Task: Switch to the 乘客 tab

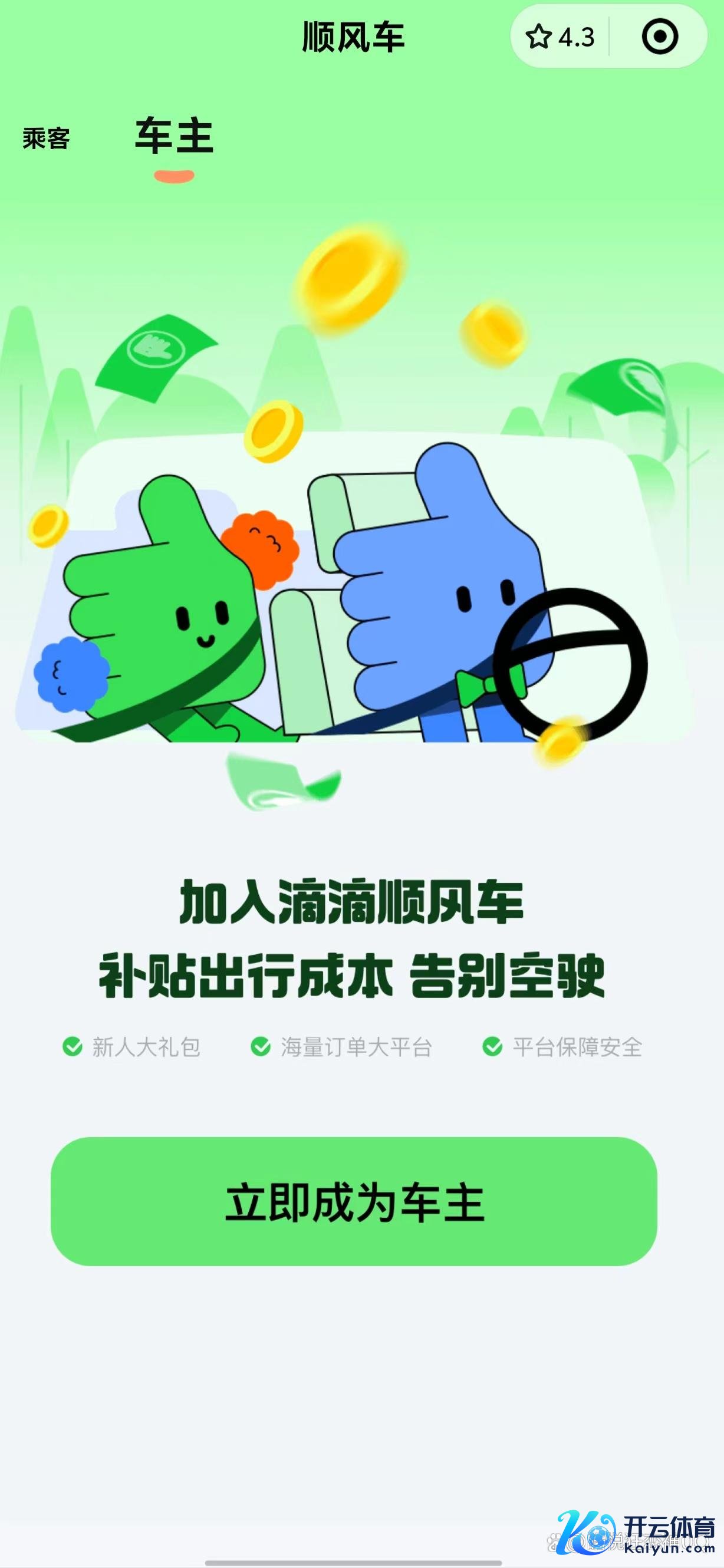Action: [46, 139]
